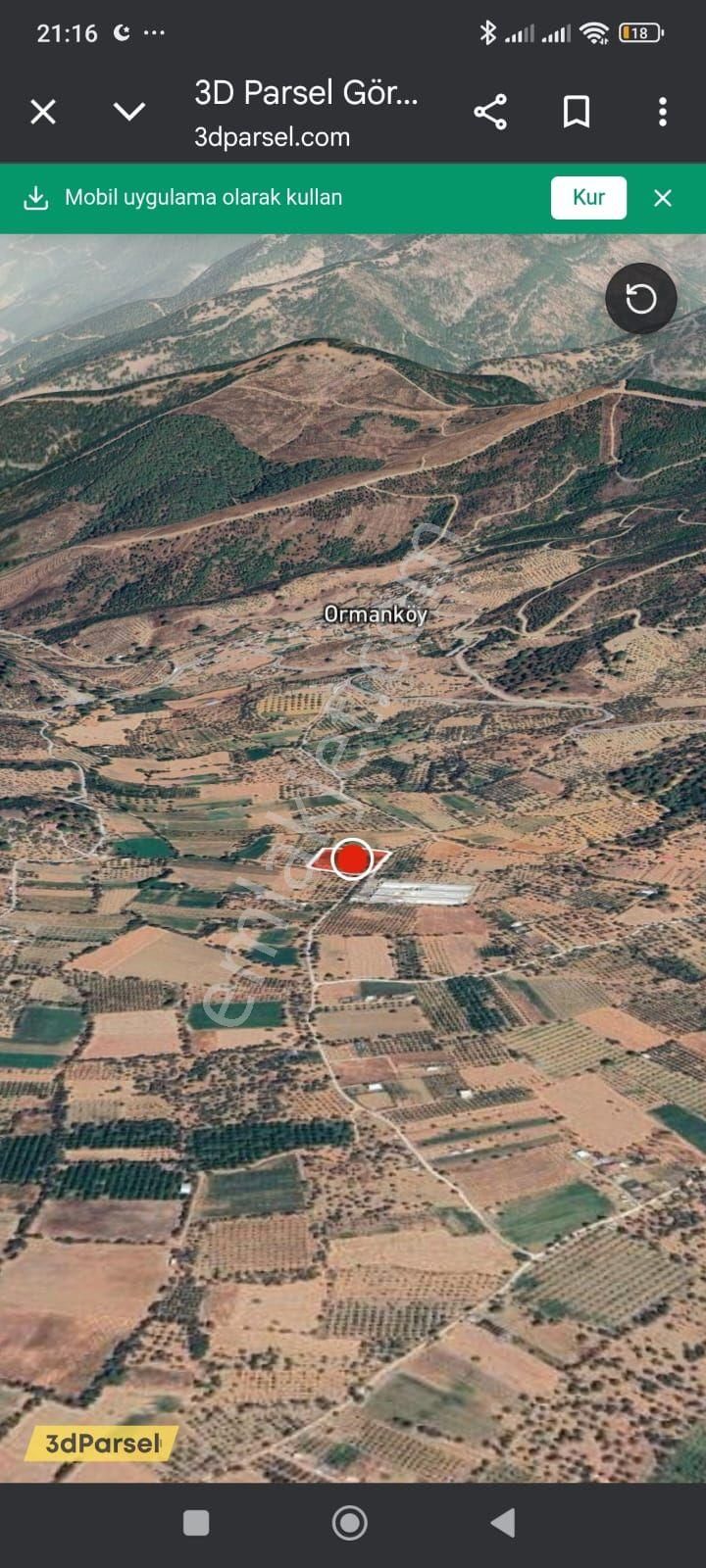Go back using the system back button
The height and width of the screenshot is (1568, 706).
pos(503,1522)
